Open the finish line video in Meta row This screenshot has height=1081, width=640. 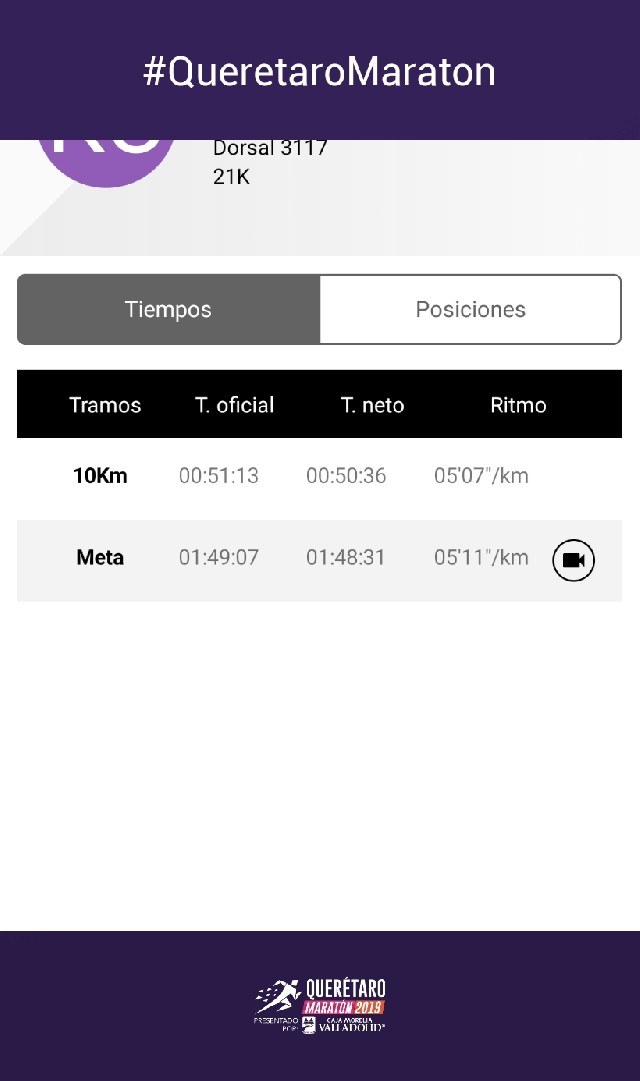[x=573, y=560]
